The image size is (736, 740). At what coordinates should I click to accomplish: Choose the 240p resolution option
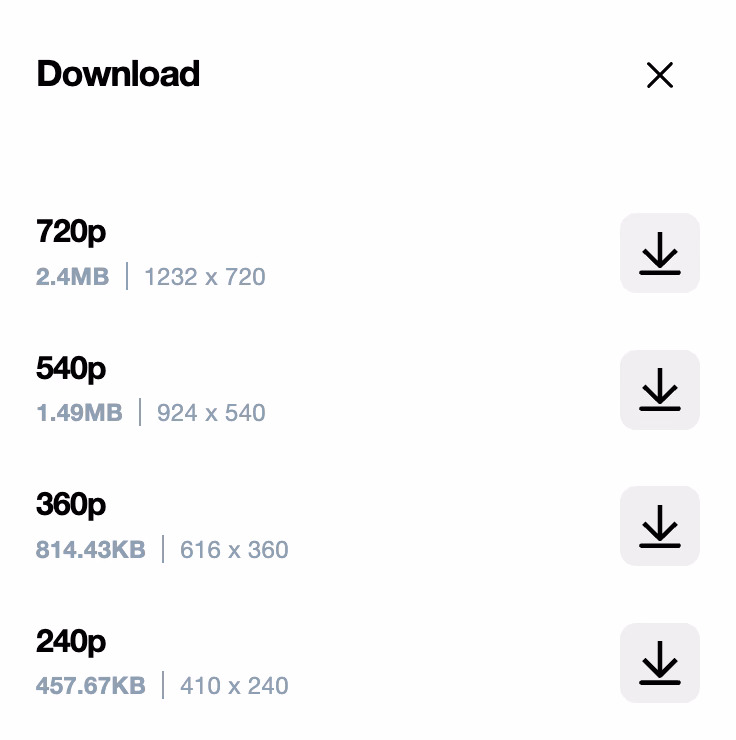click(x=70, y=642)
